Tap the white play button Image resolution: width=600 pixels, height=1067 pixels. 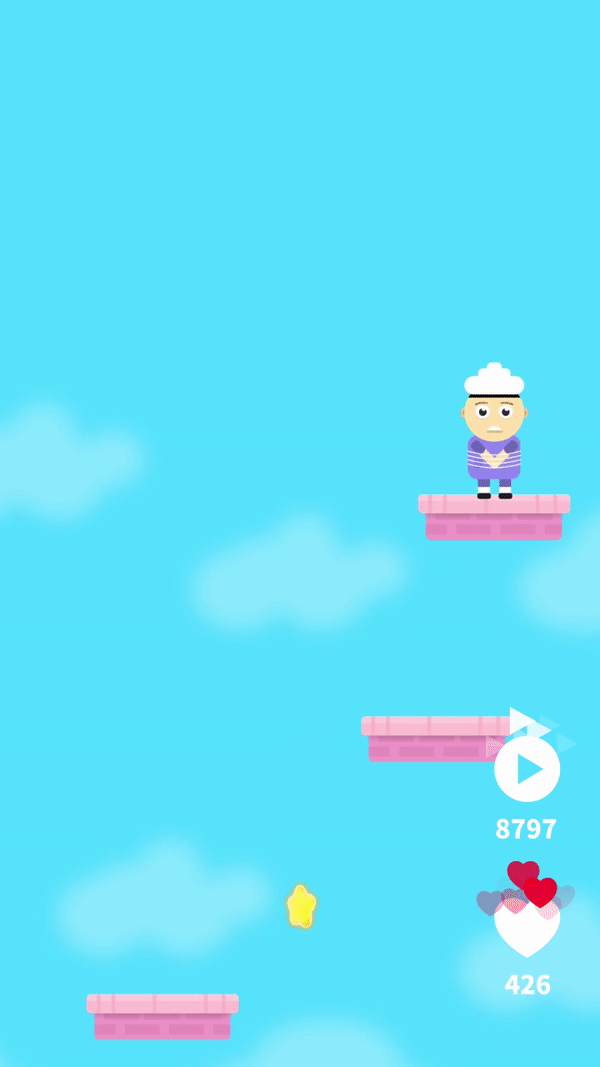527,769
